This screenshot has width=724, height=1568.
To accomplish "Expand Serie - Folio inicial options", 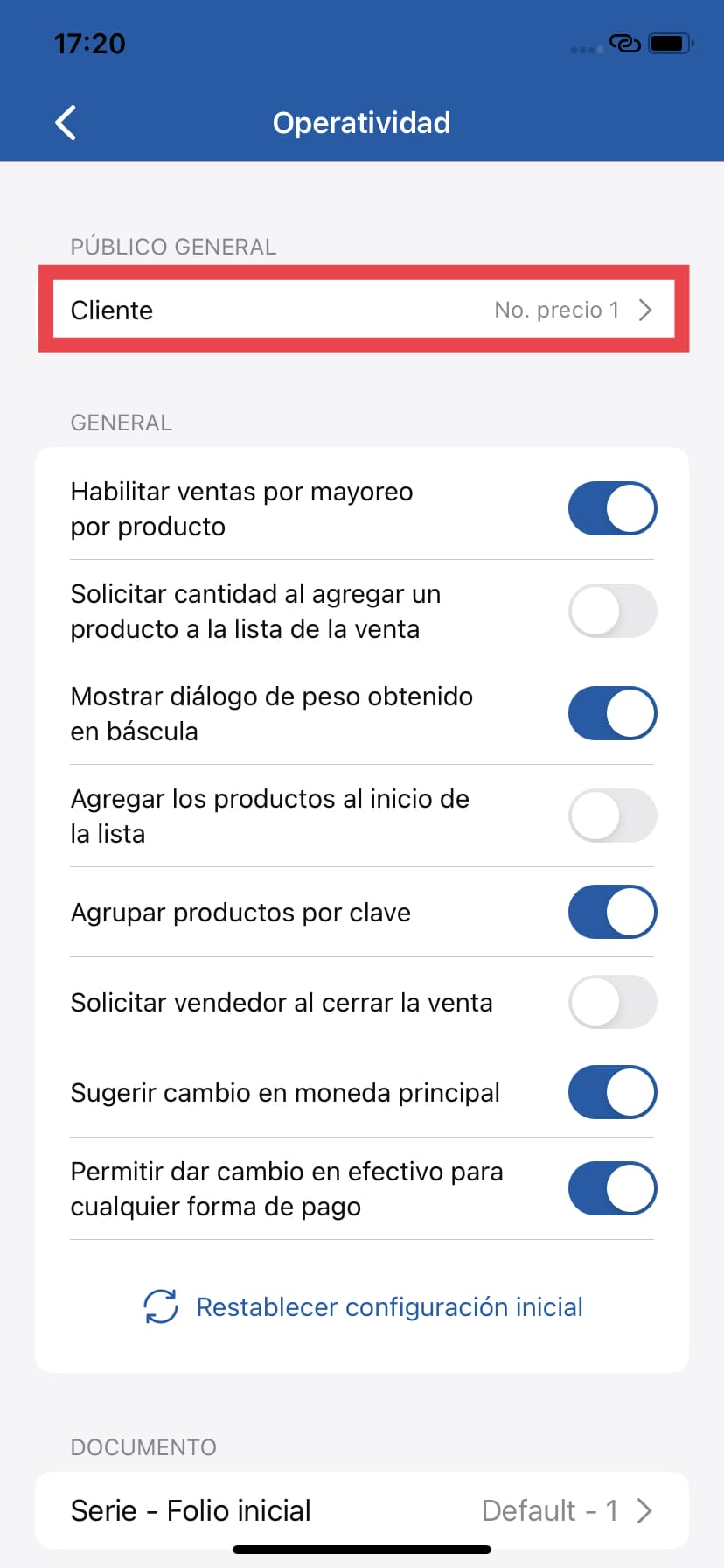I will coord(362,1510).
